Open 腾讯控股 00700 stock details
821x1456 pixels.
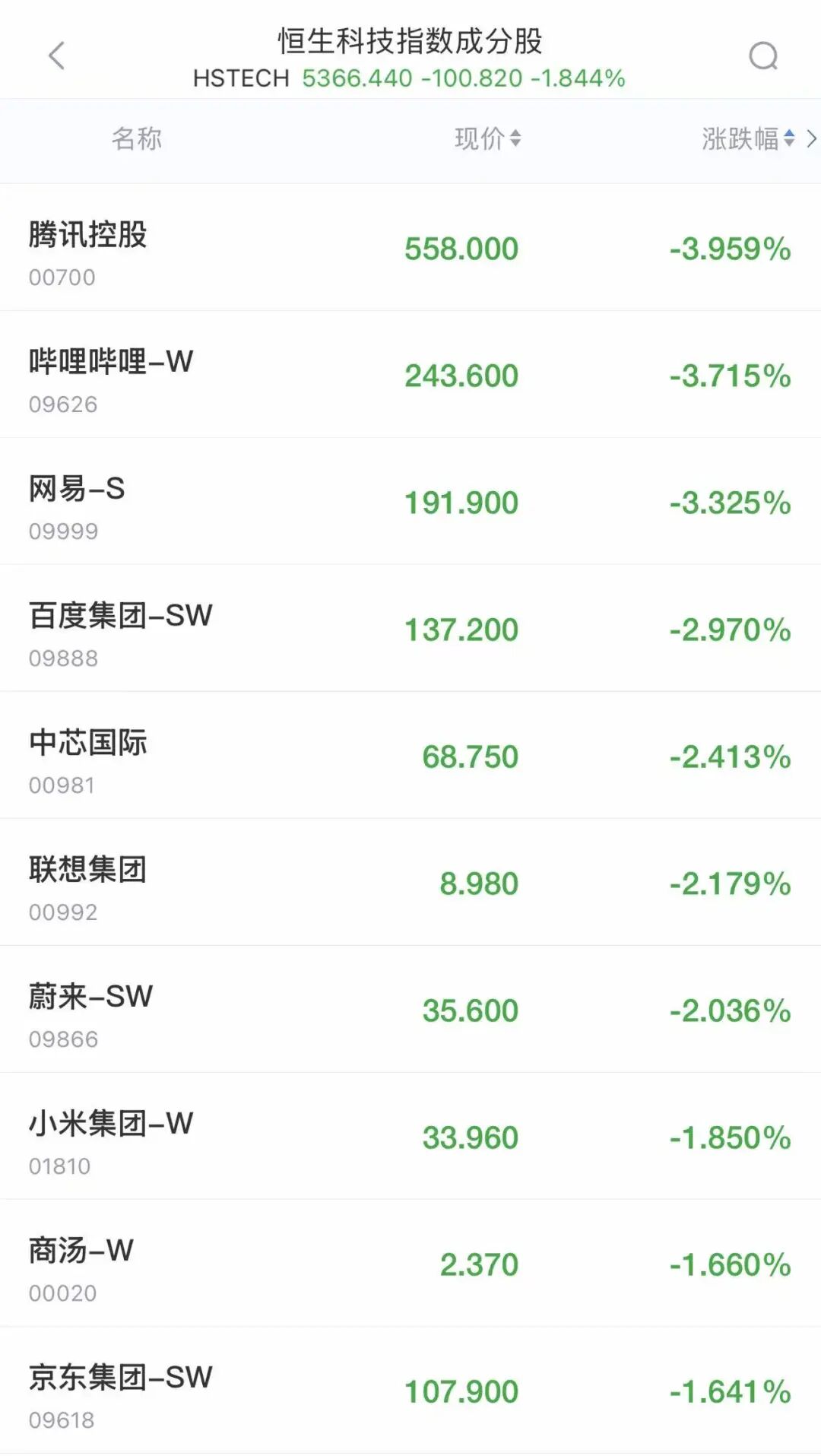pos(410,249)
